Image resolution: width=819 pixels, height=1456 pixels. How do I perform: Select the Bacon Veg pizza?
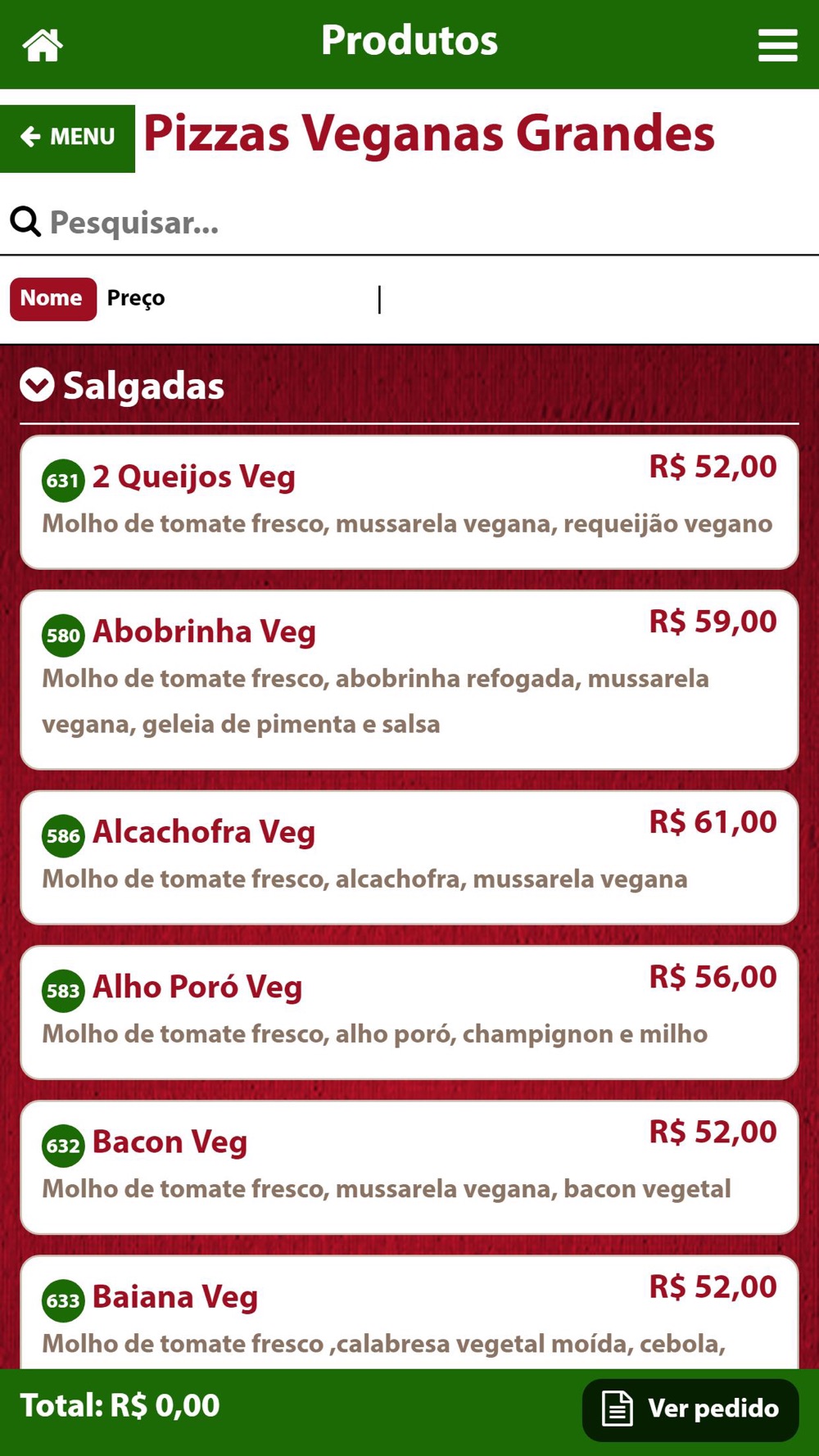tap(409, 1167)
